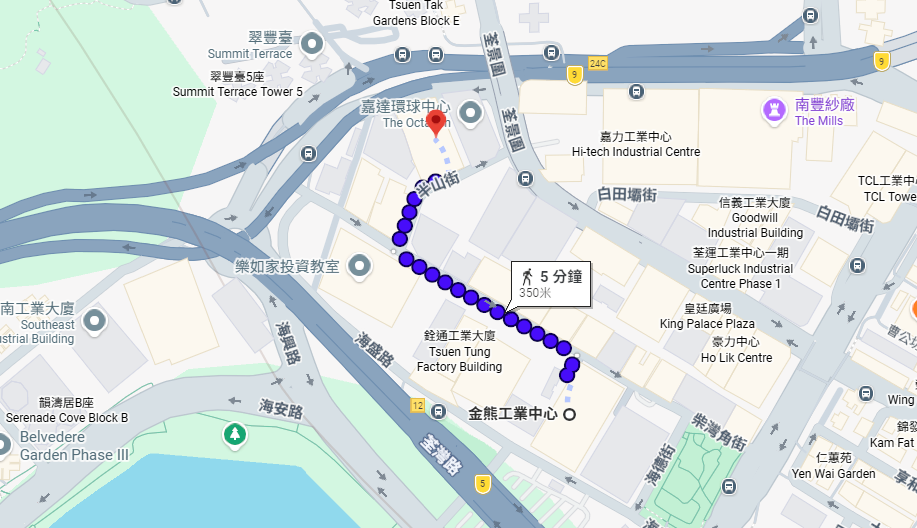Open the hospital cross marker at top
The image size is (917, 528).
point(534,15)
